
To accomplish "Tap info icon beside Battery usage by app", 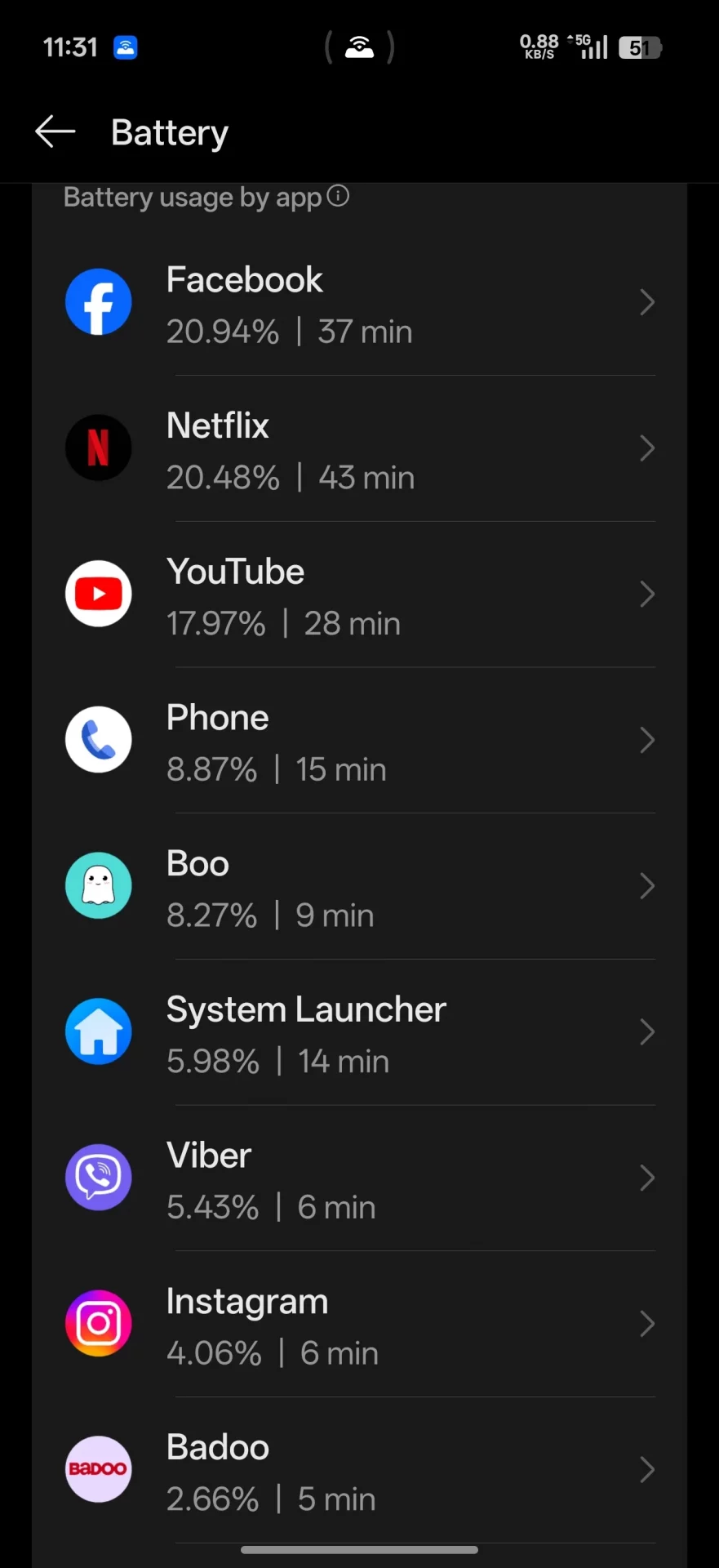I will coord(338,196).
